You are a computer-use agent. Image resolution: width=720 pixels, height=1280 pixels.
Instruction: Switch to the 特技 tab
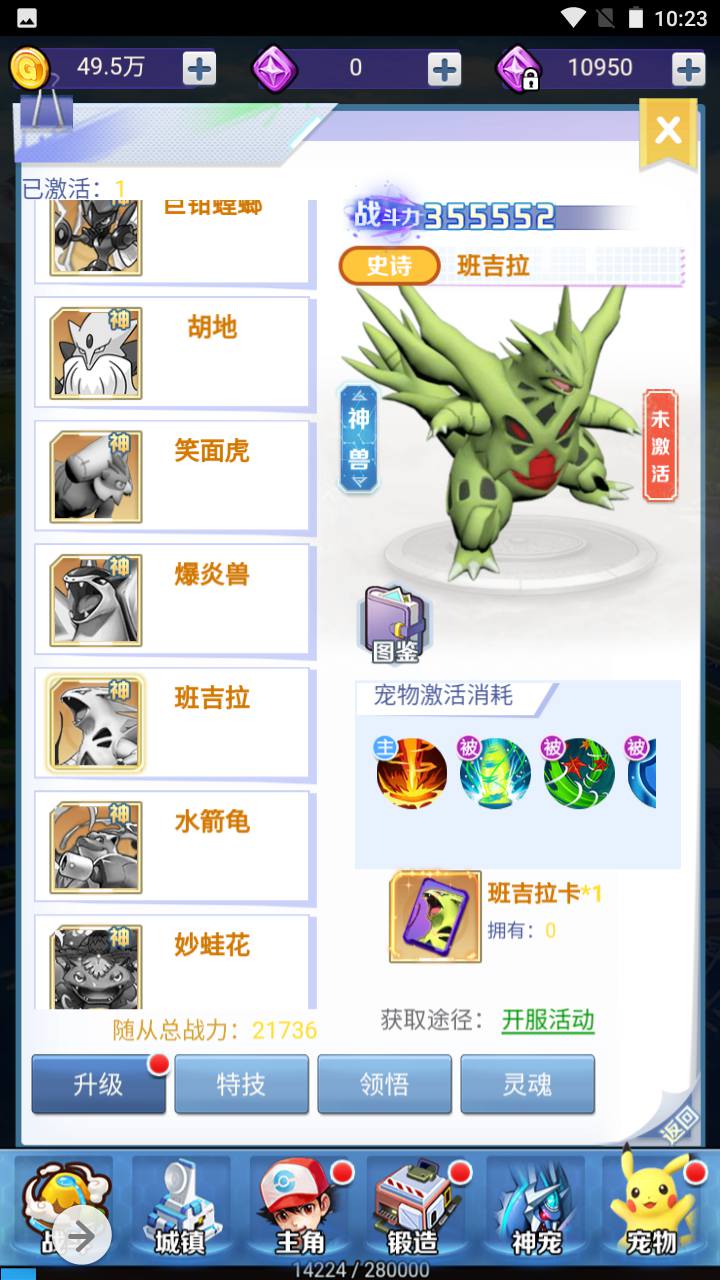[241, 1084]
